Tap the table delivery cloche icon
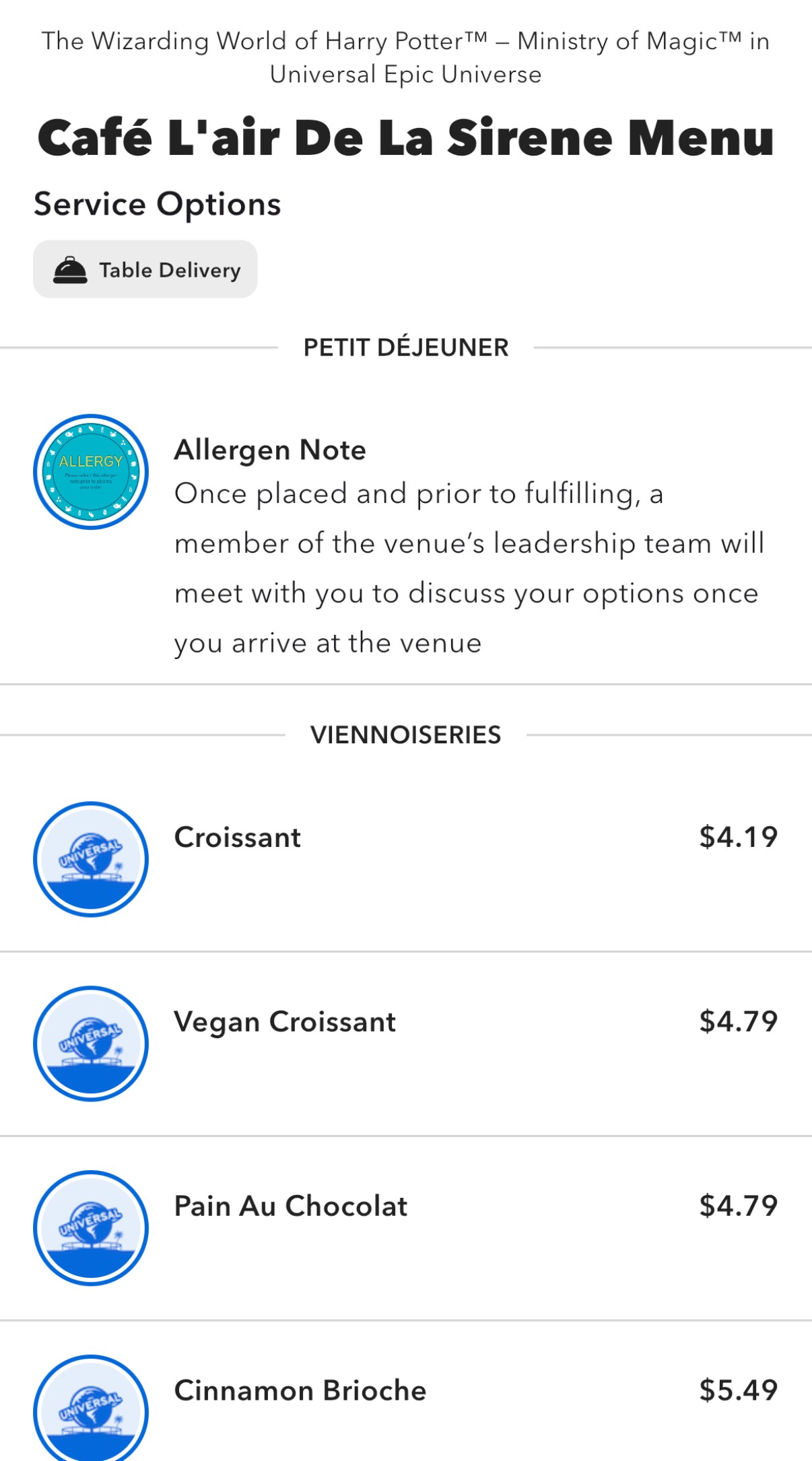The width and height of the screenshot is (812, 1461). [70, 269]
